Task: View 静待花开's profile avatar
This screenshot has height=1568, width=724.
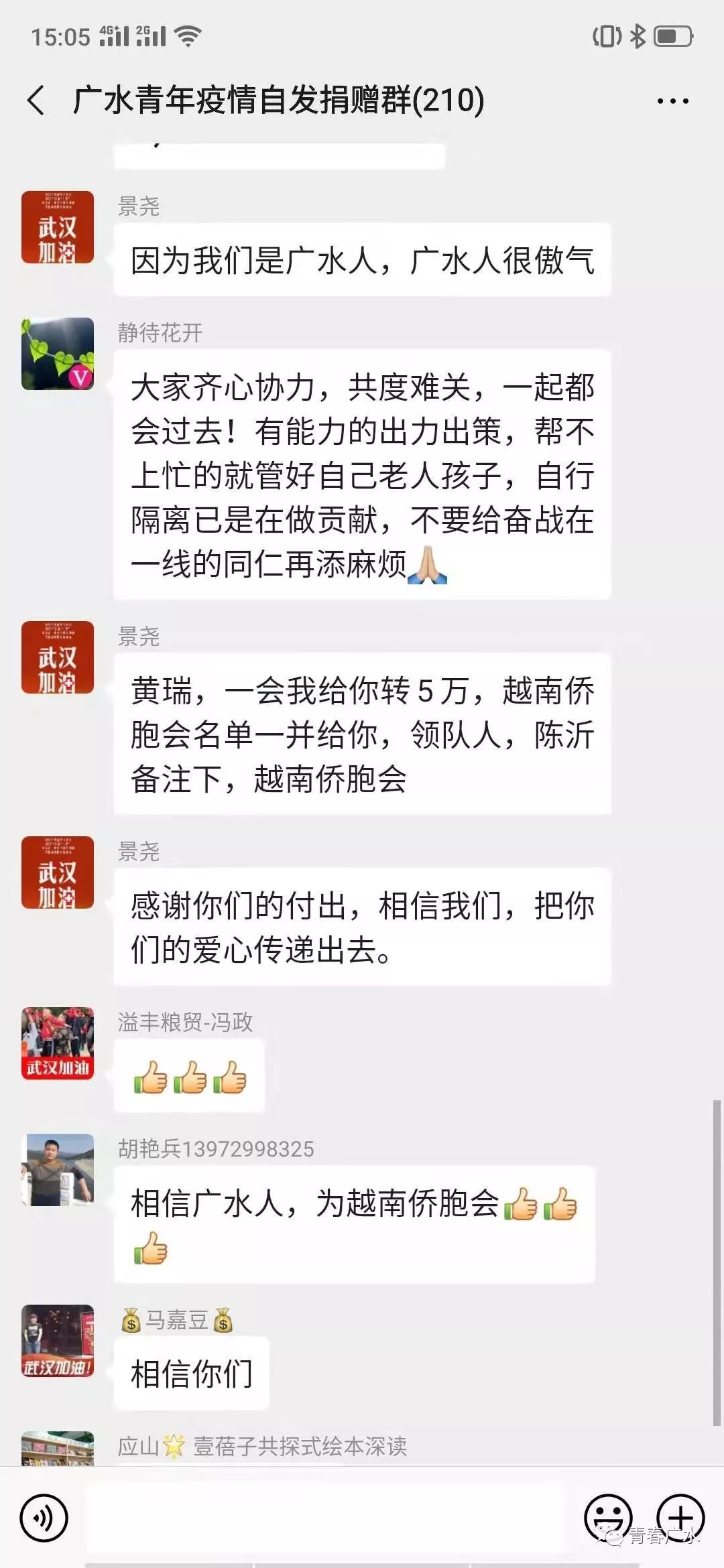Action: coord(58,354)
